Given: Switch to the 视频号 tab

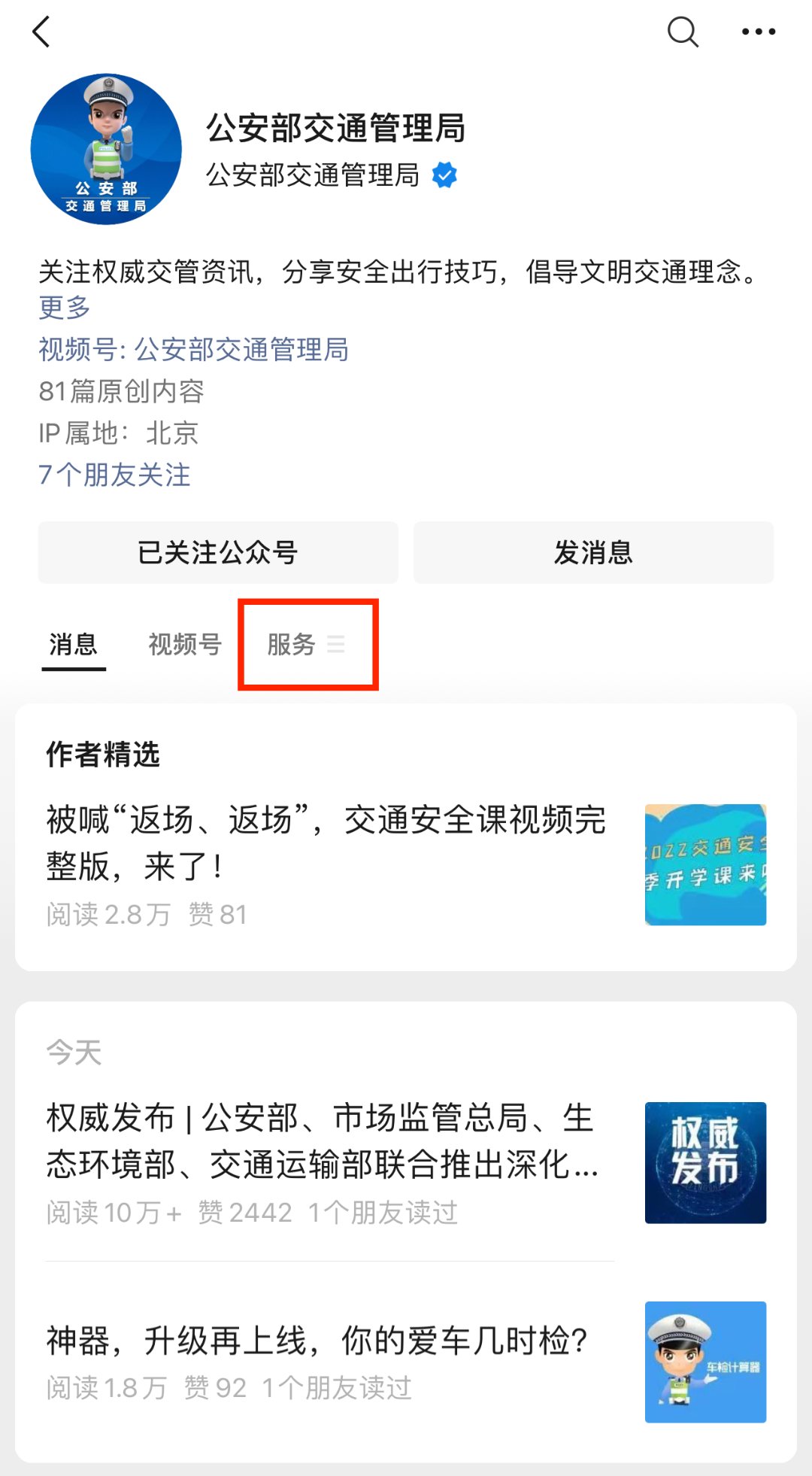Looking at the screenshot, I should click(184, 645).
